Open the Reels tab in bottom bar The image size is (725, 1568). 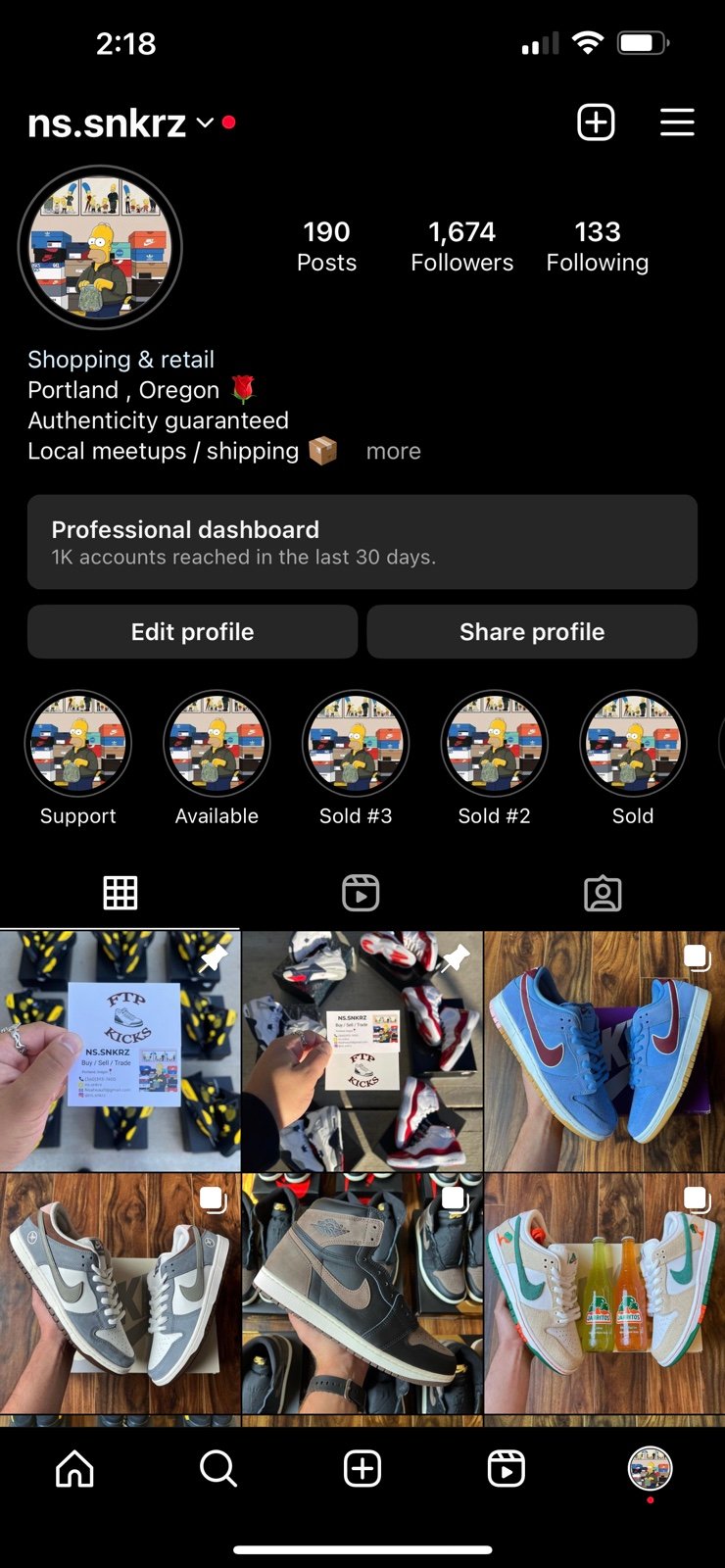(507, 1468)
